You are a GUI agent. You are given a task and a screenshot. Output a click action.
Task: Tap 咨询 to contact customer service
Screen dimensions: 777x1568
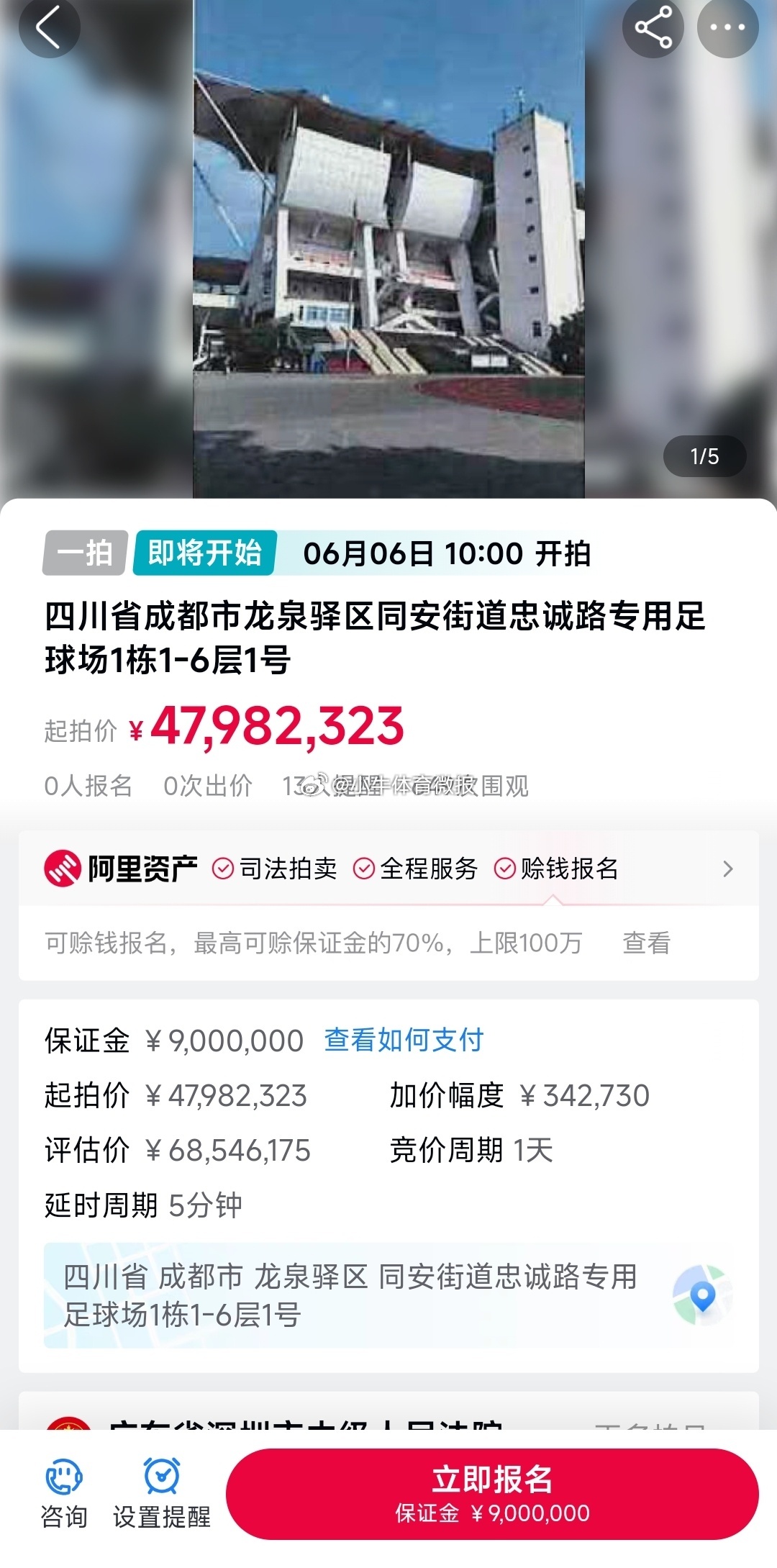coord(64,1494)
